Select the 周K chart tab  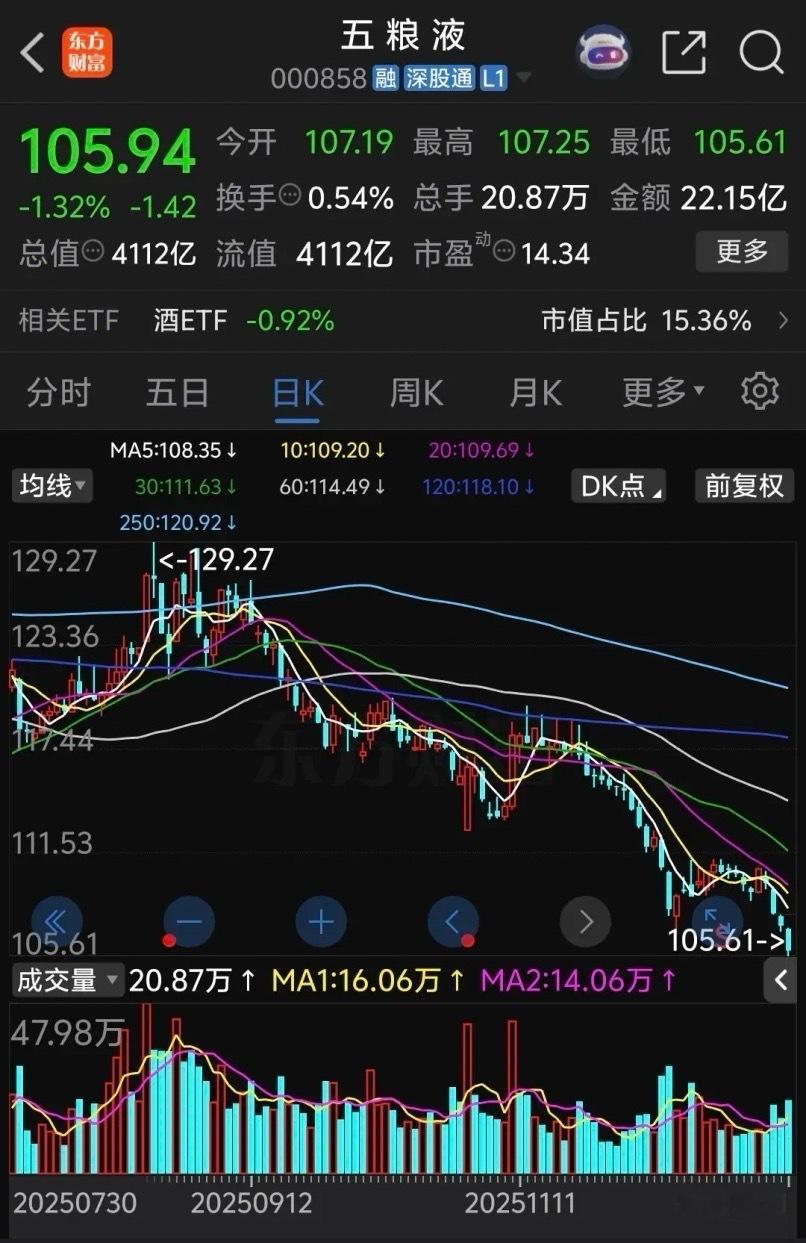416,392
